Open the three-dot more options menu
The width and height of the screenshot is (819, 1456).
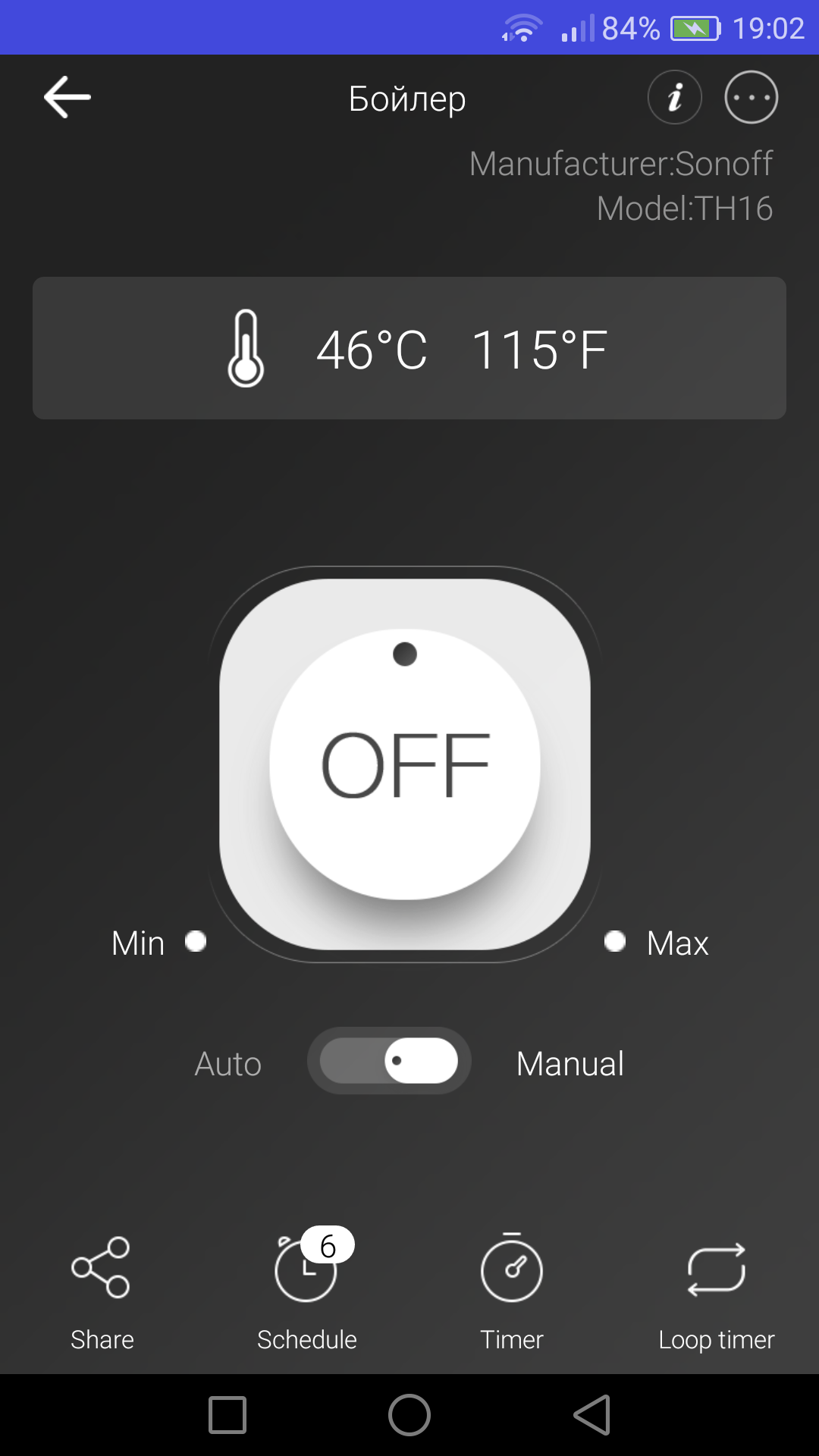(x=751, y=97)
